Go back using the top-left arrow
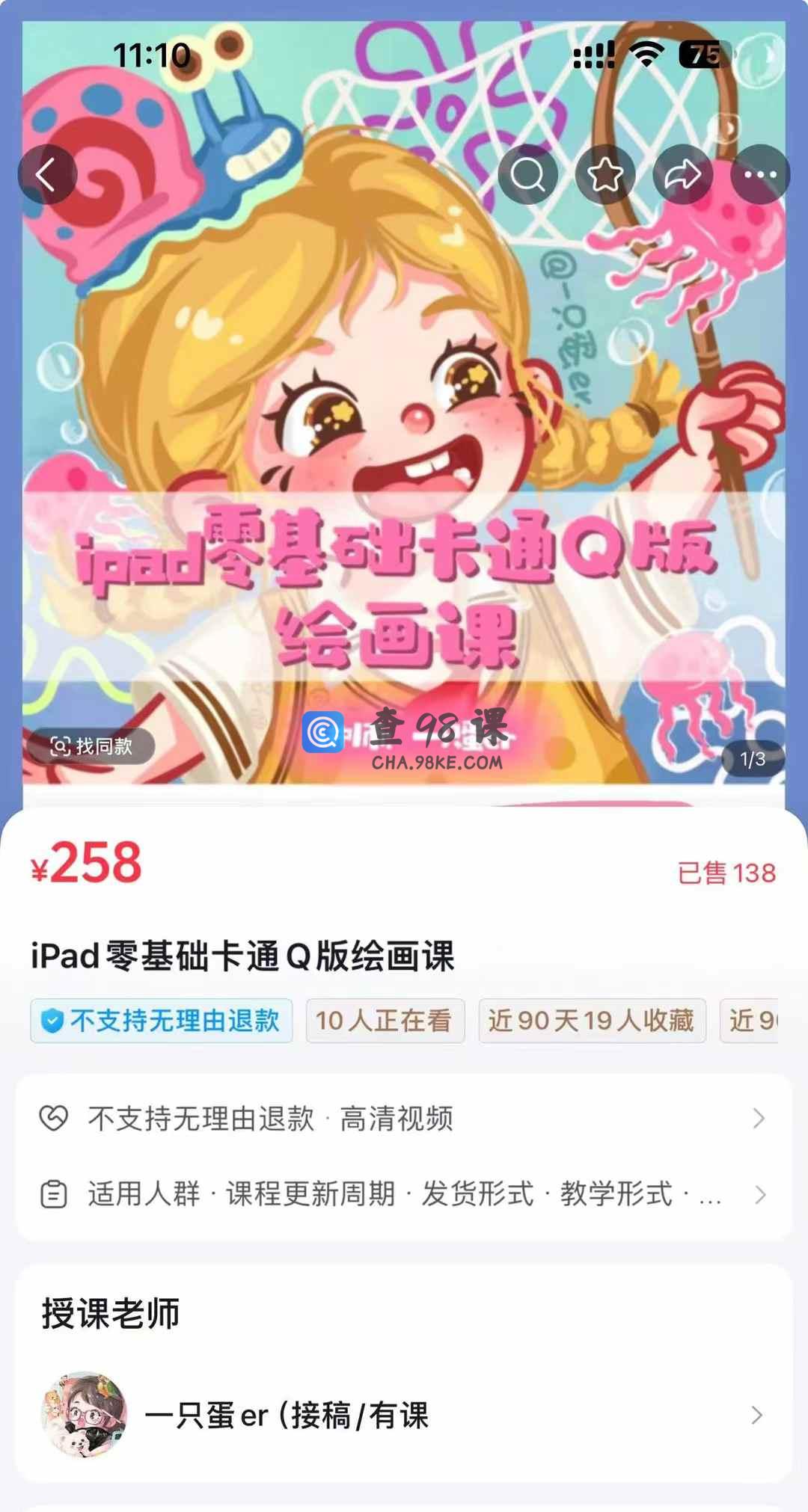The image size is (808, 1512). (x=47, y=175)
